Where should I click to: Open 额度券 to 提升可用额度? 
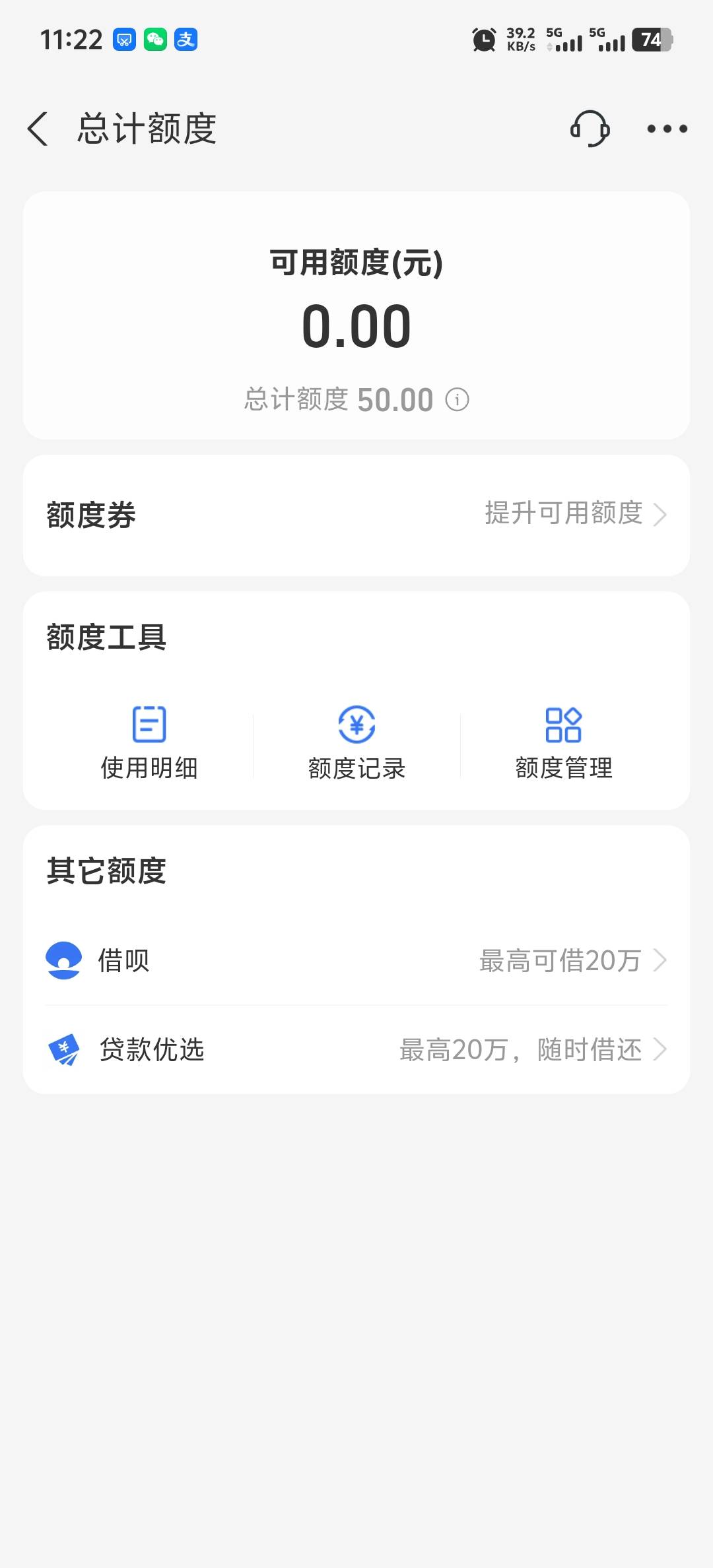(x=356, y=515)
